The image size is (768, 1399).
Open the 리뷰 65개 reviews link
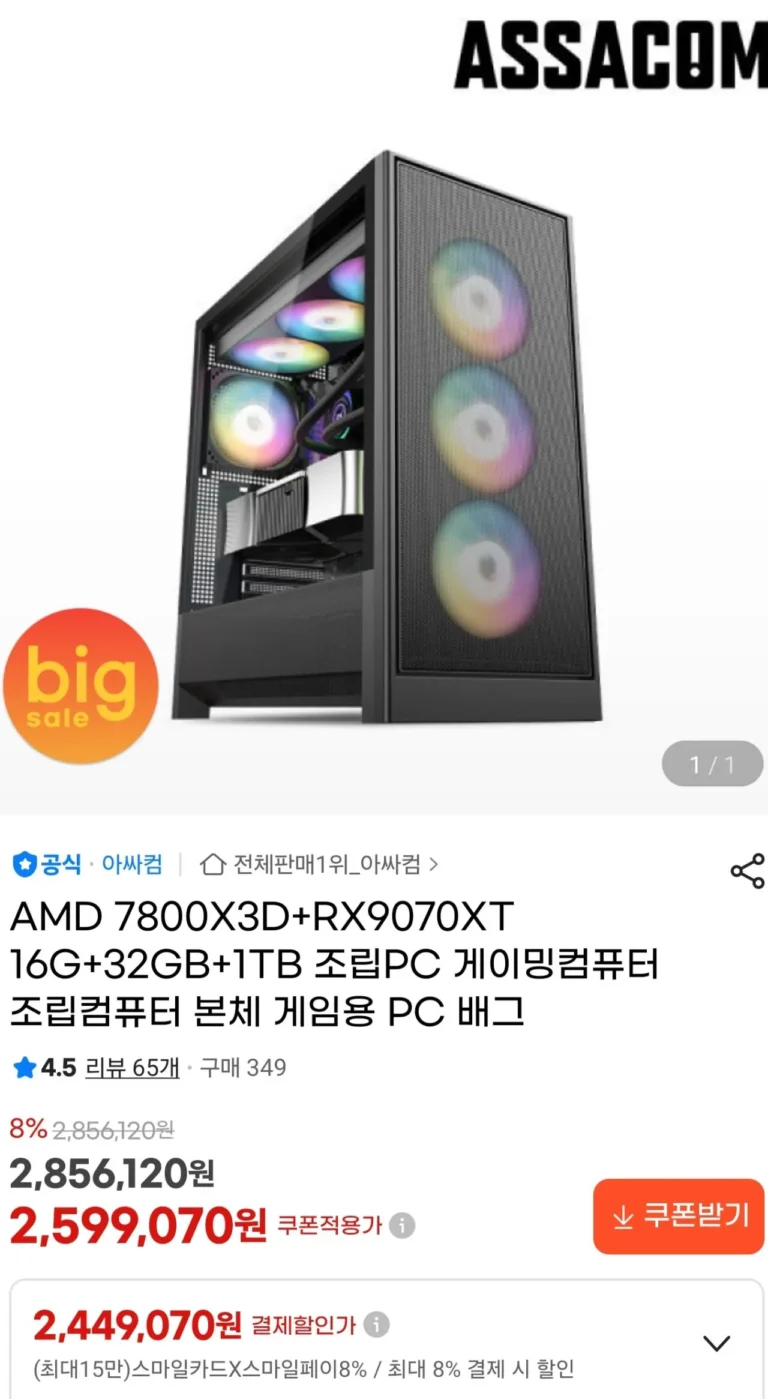pyautogui.click(x=132, y=1067)
